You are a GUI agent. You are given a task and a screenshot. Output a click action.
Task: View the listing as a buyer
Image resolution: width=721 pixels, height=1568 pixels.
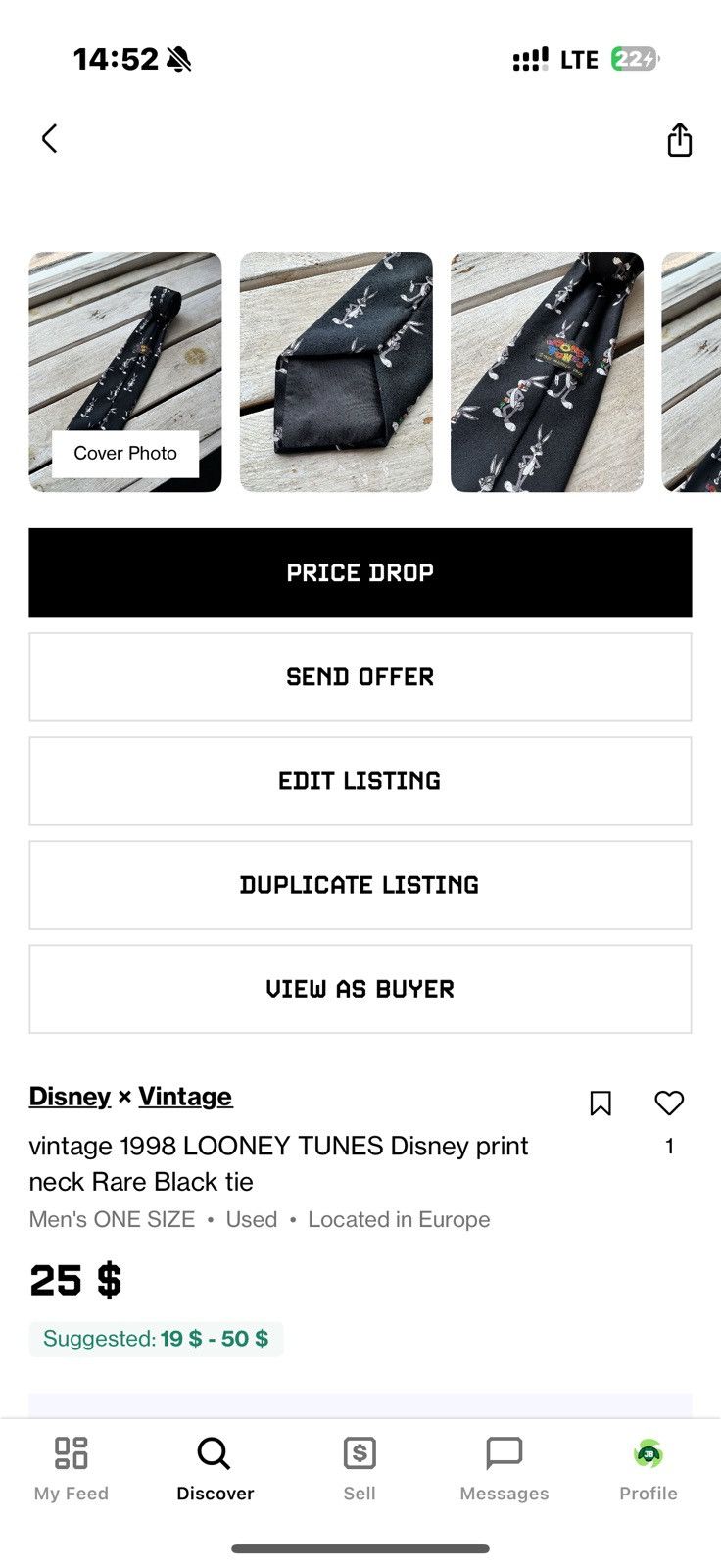(x=360, y=989)
